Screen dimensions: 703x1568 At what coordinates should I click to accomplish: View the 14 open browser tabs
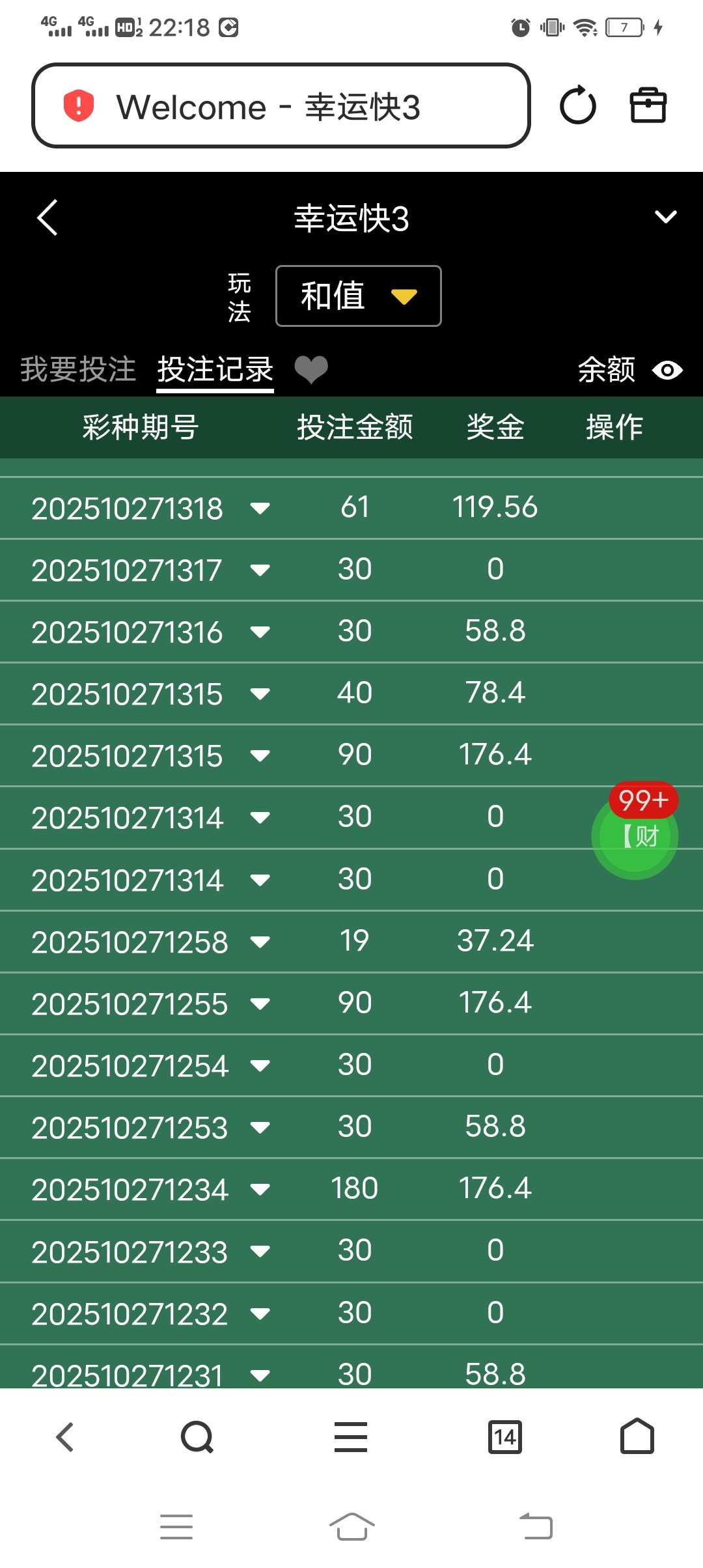(x=505, y=1436)
